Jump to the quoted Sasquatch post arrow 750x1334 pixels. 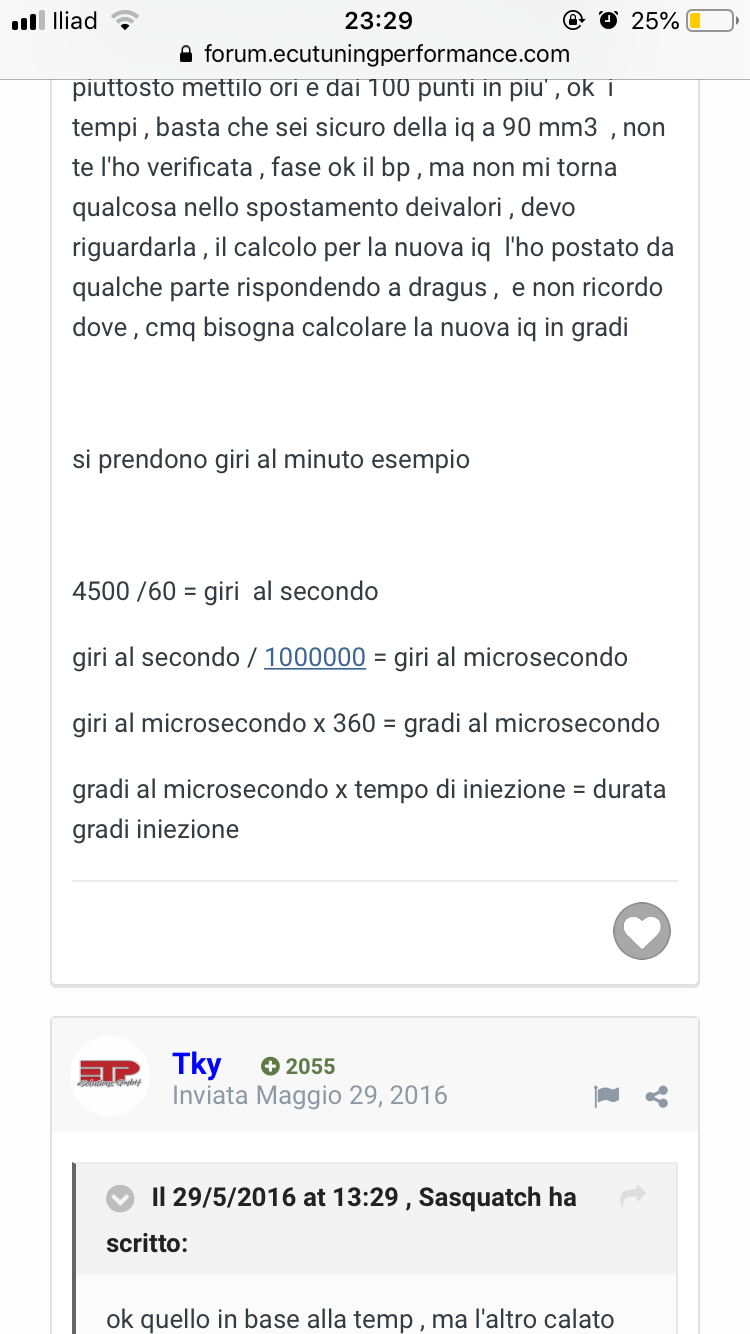[x=632, y=1195]
